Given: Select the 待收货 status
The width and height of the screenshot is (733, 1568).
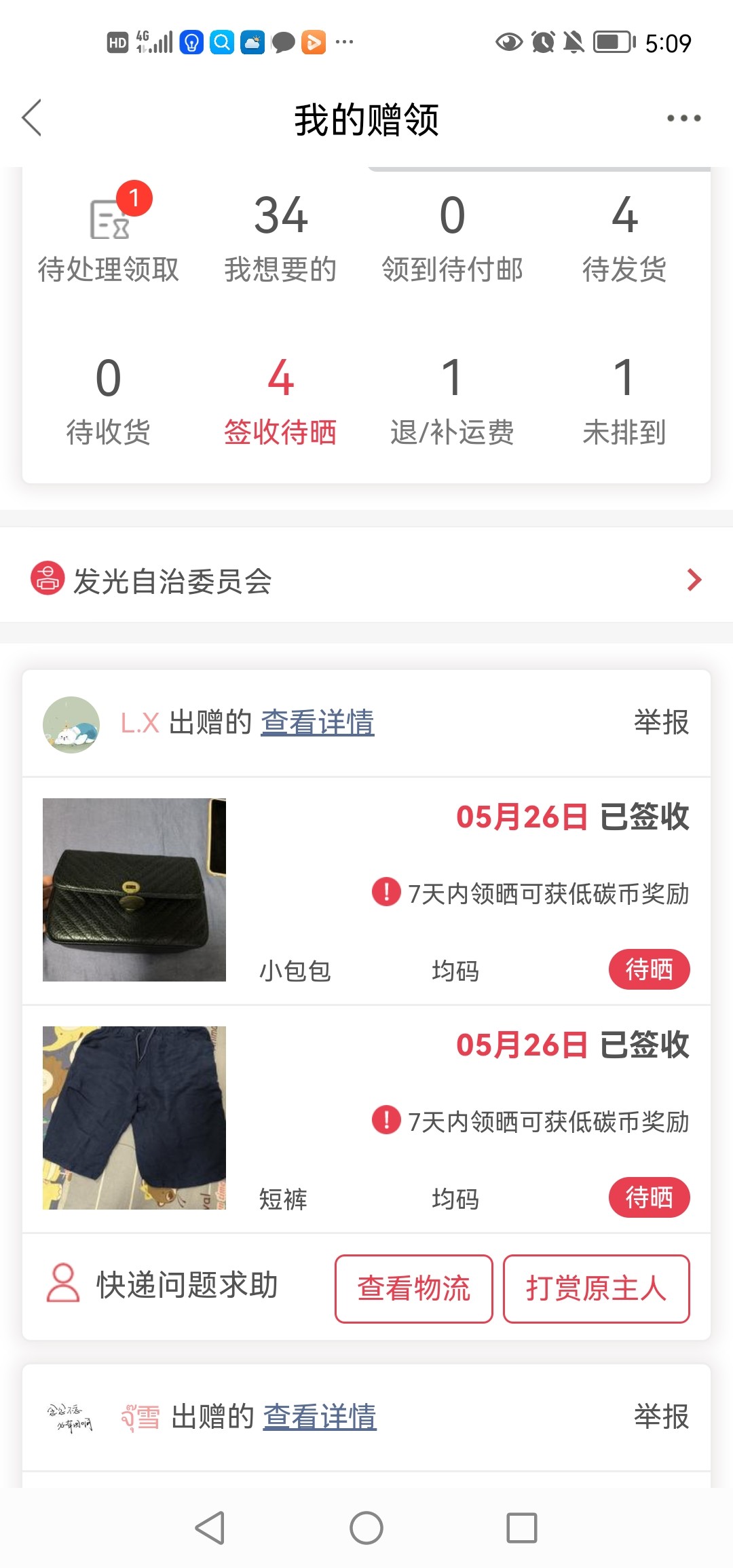Looking at the screenshot, I should 109,400.
